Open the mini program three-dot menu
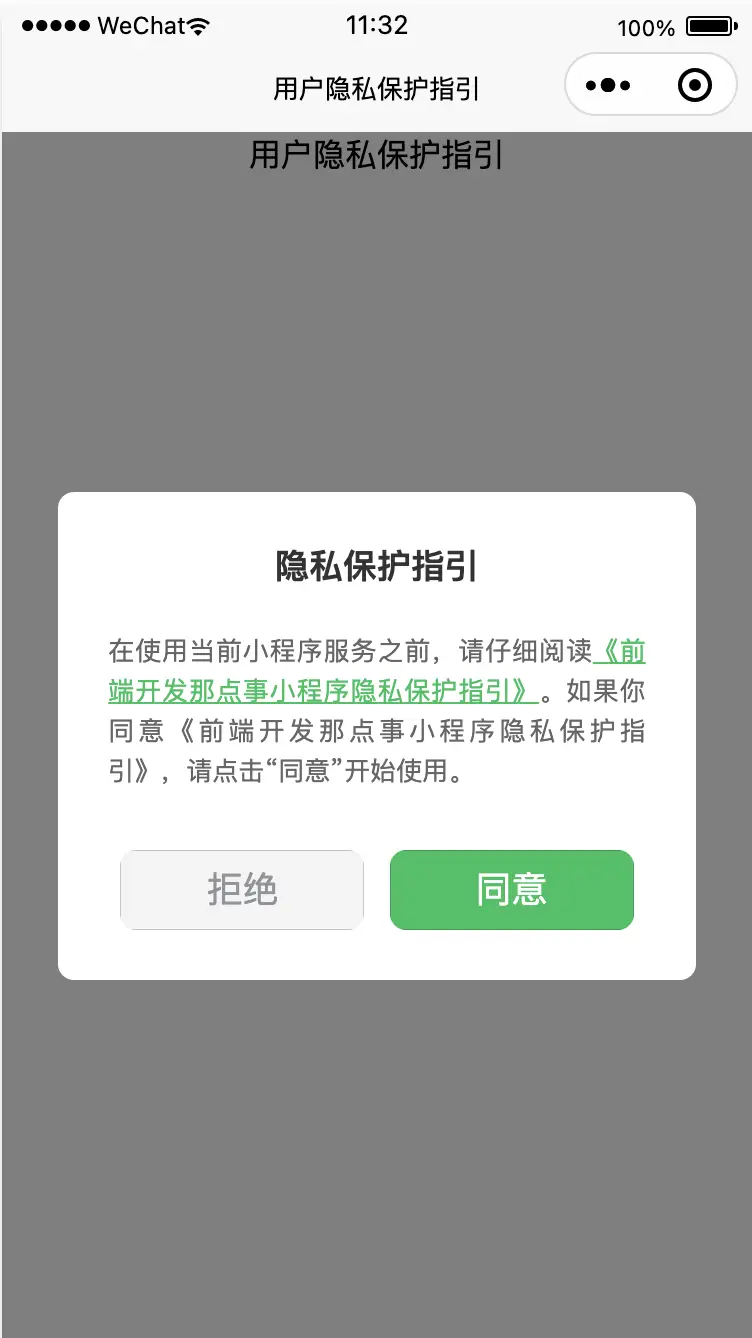The image size is (752, 1338). coord(608,86)
